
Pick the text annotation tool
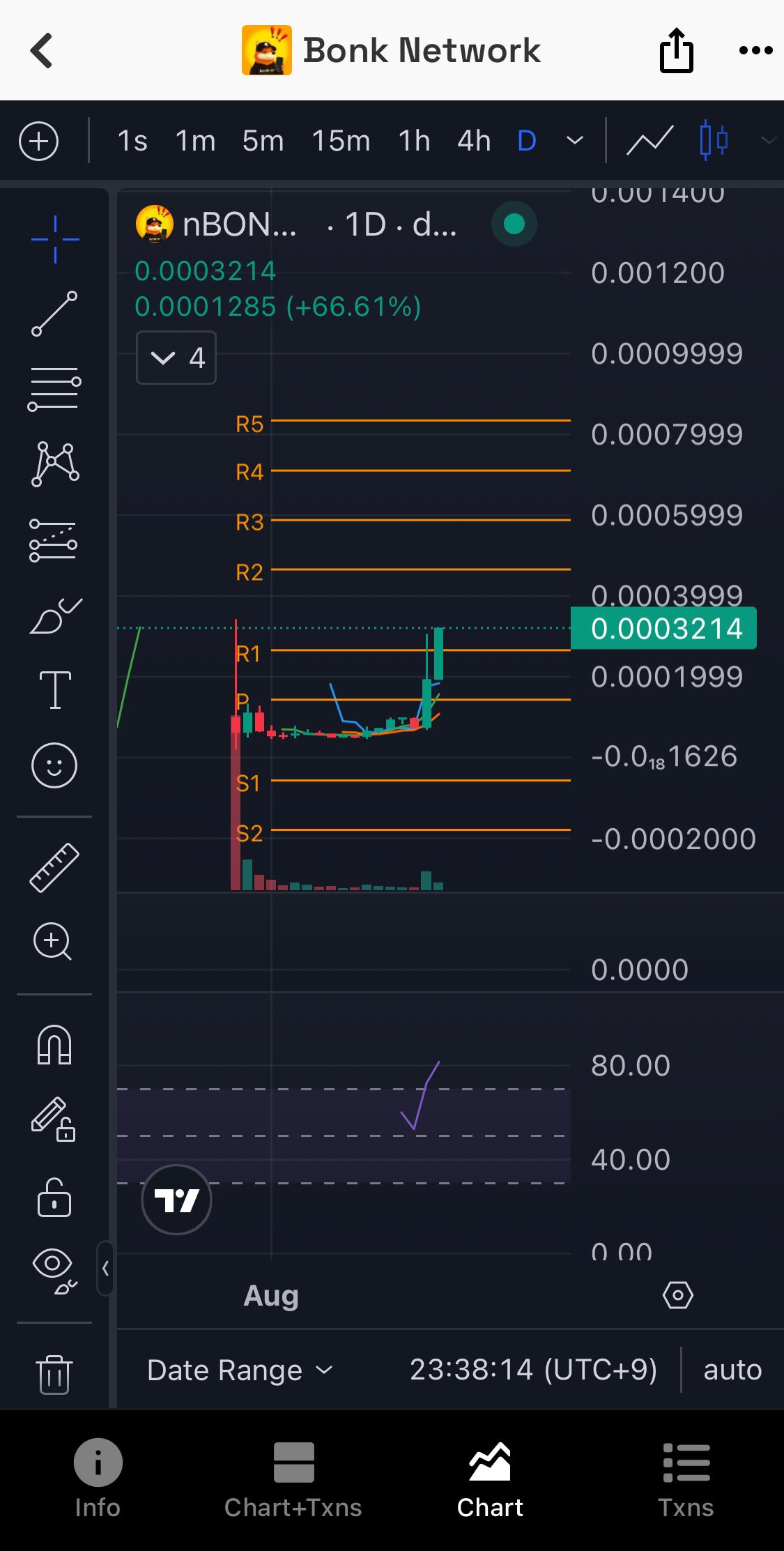click(x=54, y=690)
